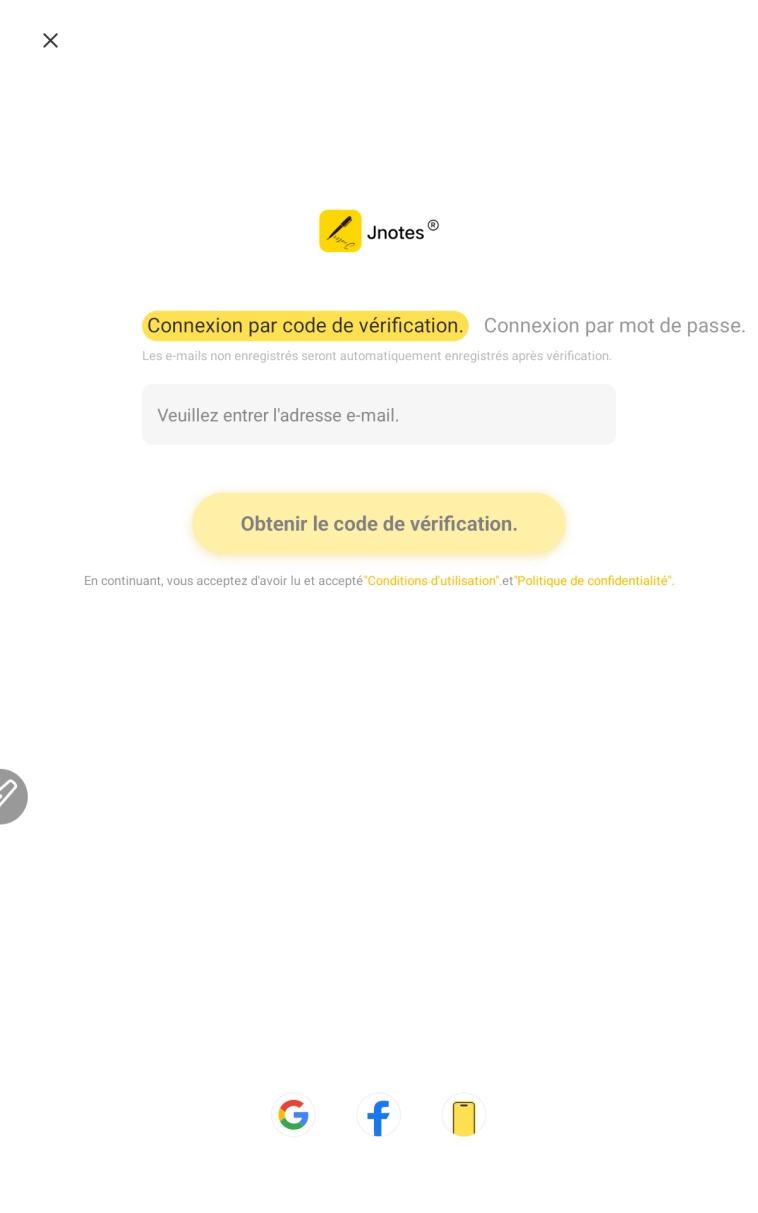Screen dimensions: 758x1213
Task: Open the Politique de confidentialité link
Action: (x=594, y=581)
